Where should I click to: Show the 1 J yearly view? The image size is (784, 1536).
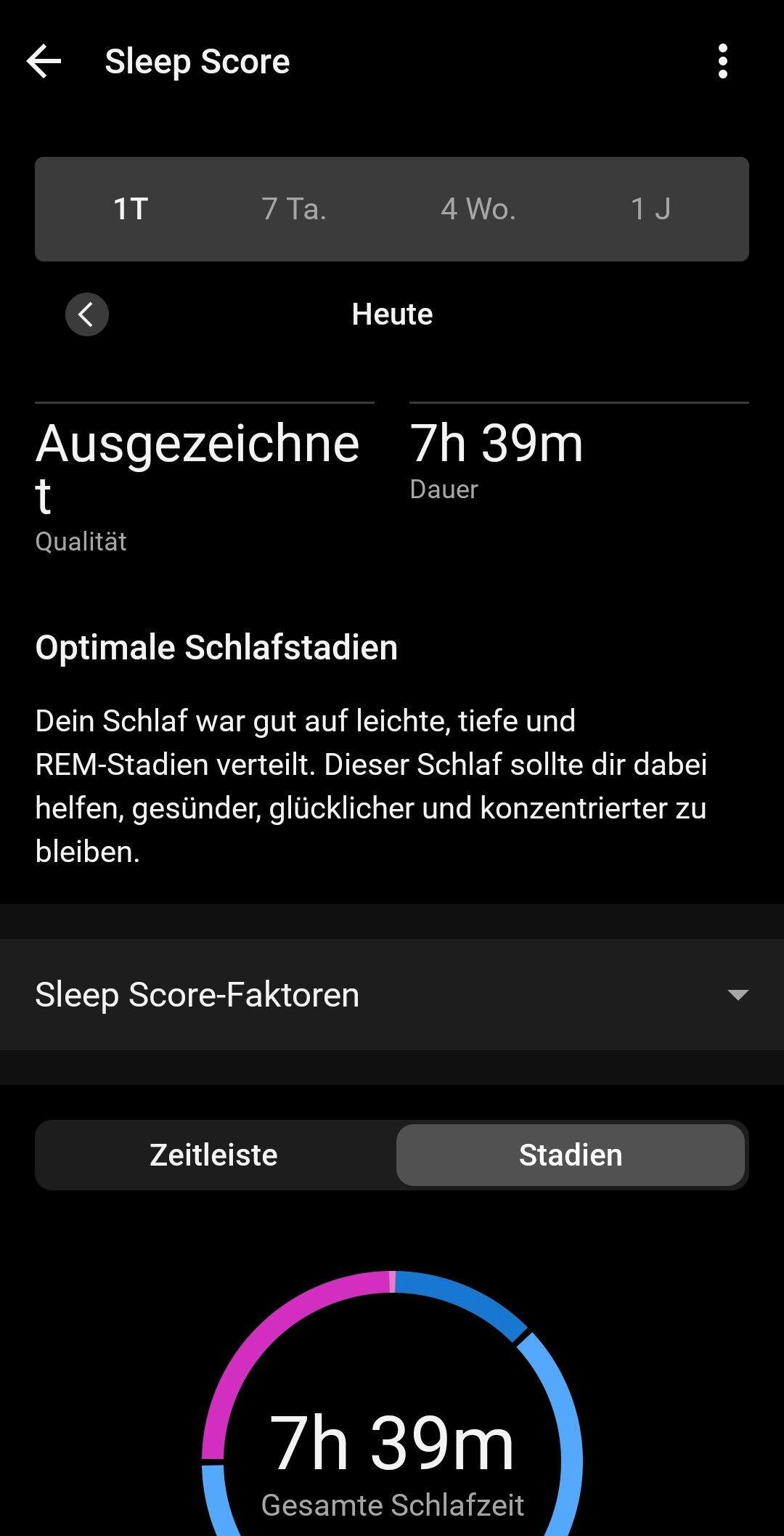tap(650, 209)
